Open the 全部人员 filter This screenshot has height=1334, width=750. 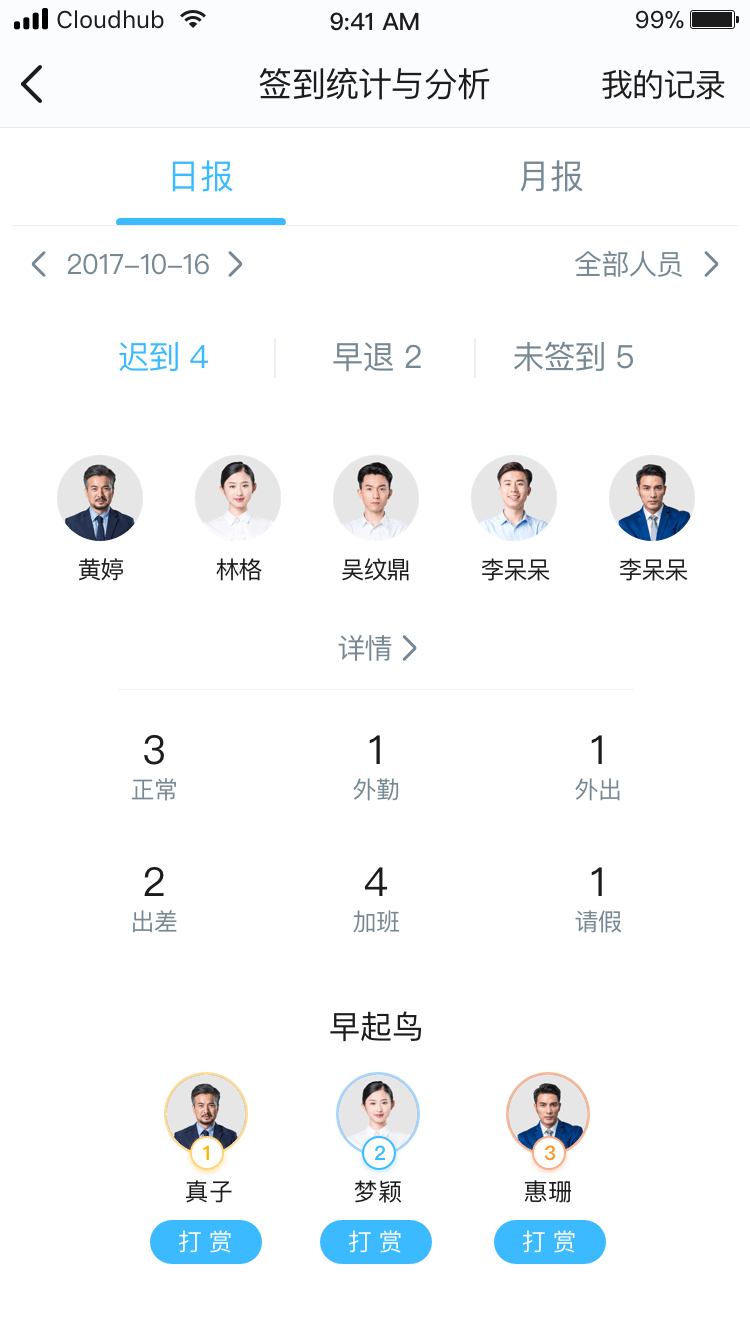(x=646, y=264)
